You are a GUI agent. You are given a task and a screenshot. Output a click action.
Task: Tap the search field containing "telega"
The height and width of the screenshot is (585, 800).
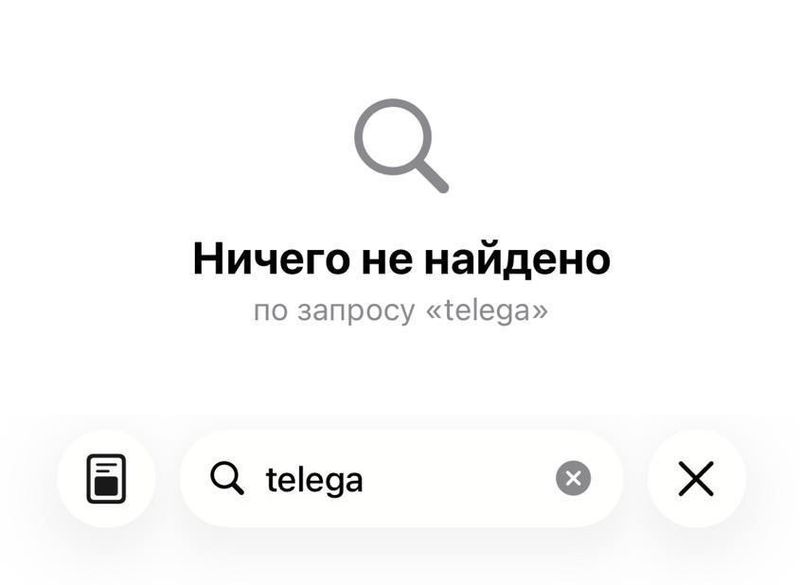[x=400, y=479]
